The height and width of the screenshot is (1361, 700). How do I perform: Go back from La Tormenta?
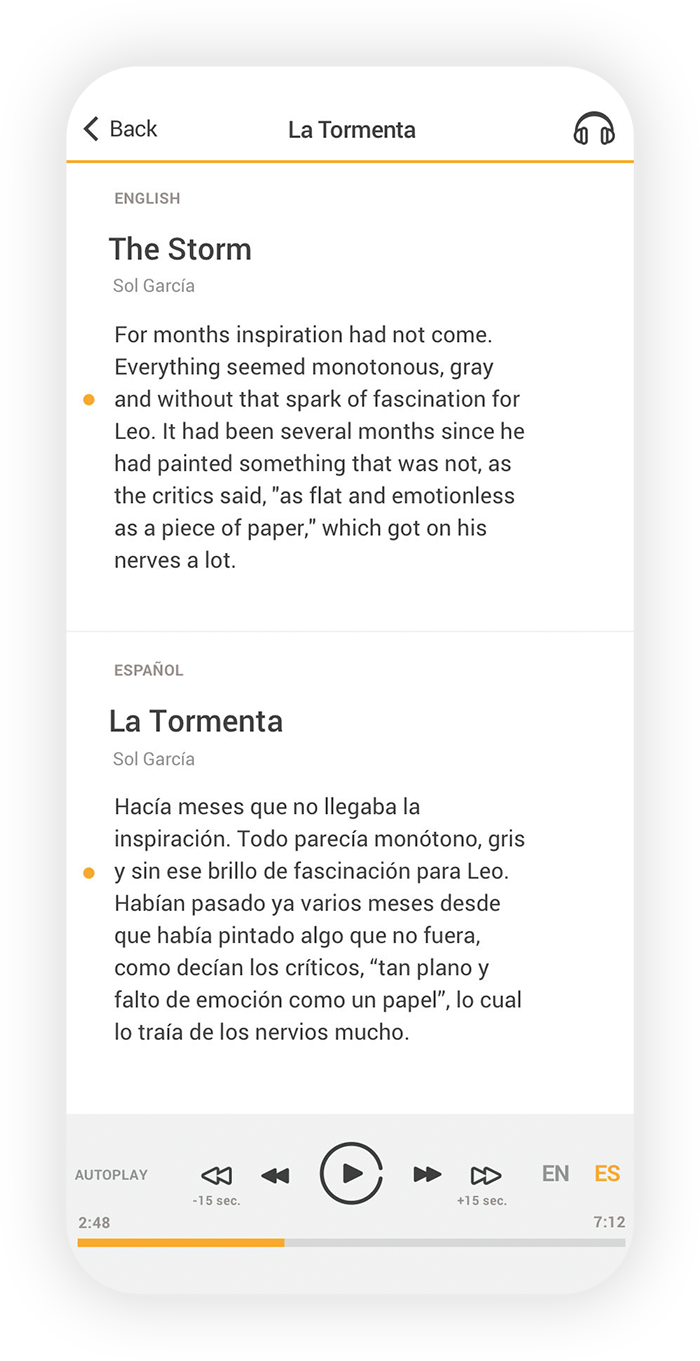pyautogui.click(x=119, y=129)
